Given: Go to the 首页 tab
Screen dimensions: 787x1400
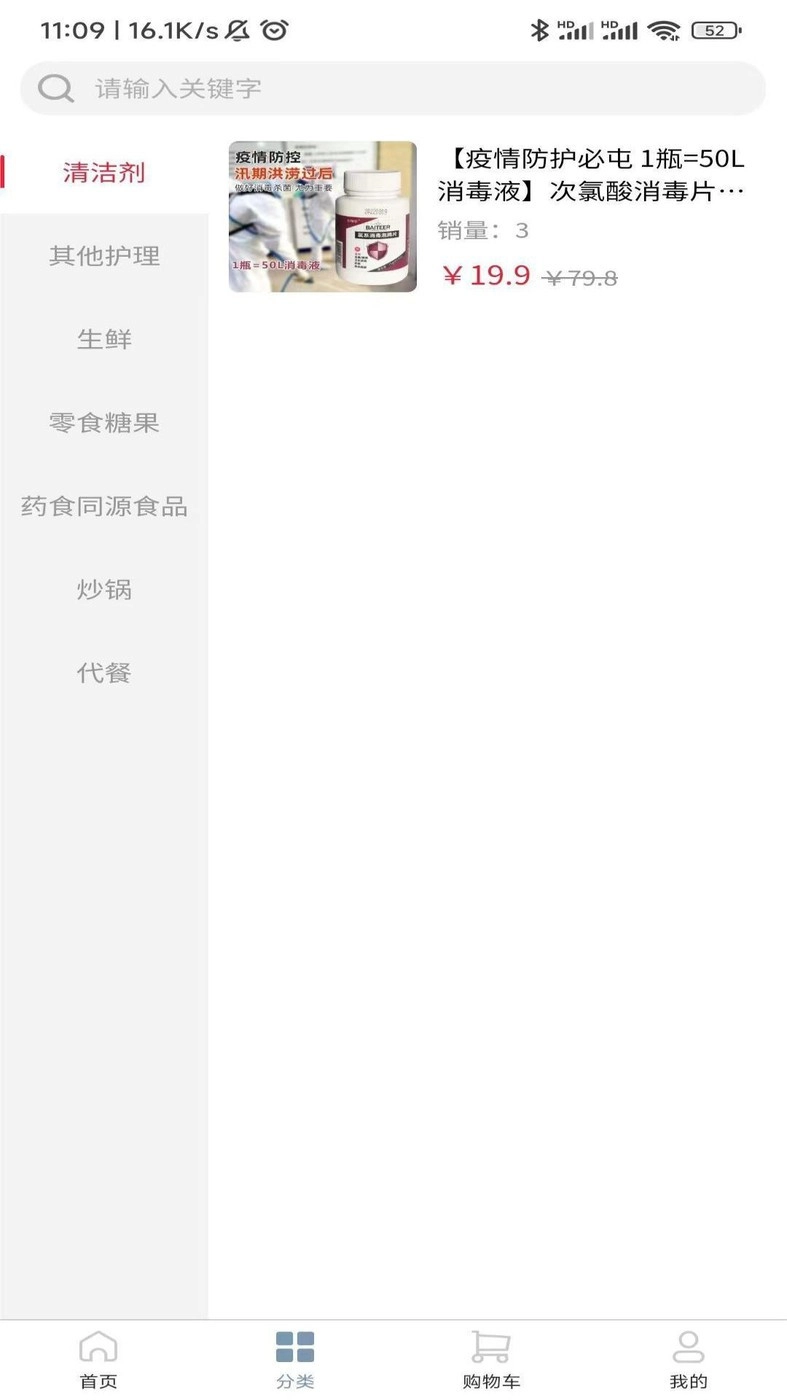Looking at the screenshot, I should click(x=98, y=1360).
